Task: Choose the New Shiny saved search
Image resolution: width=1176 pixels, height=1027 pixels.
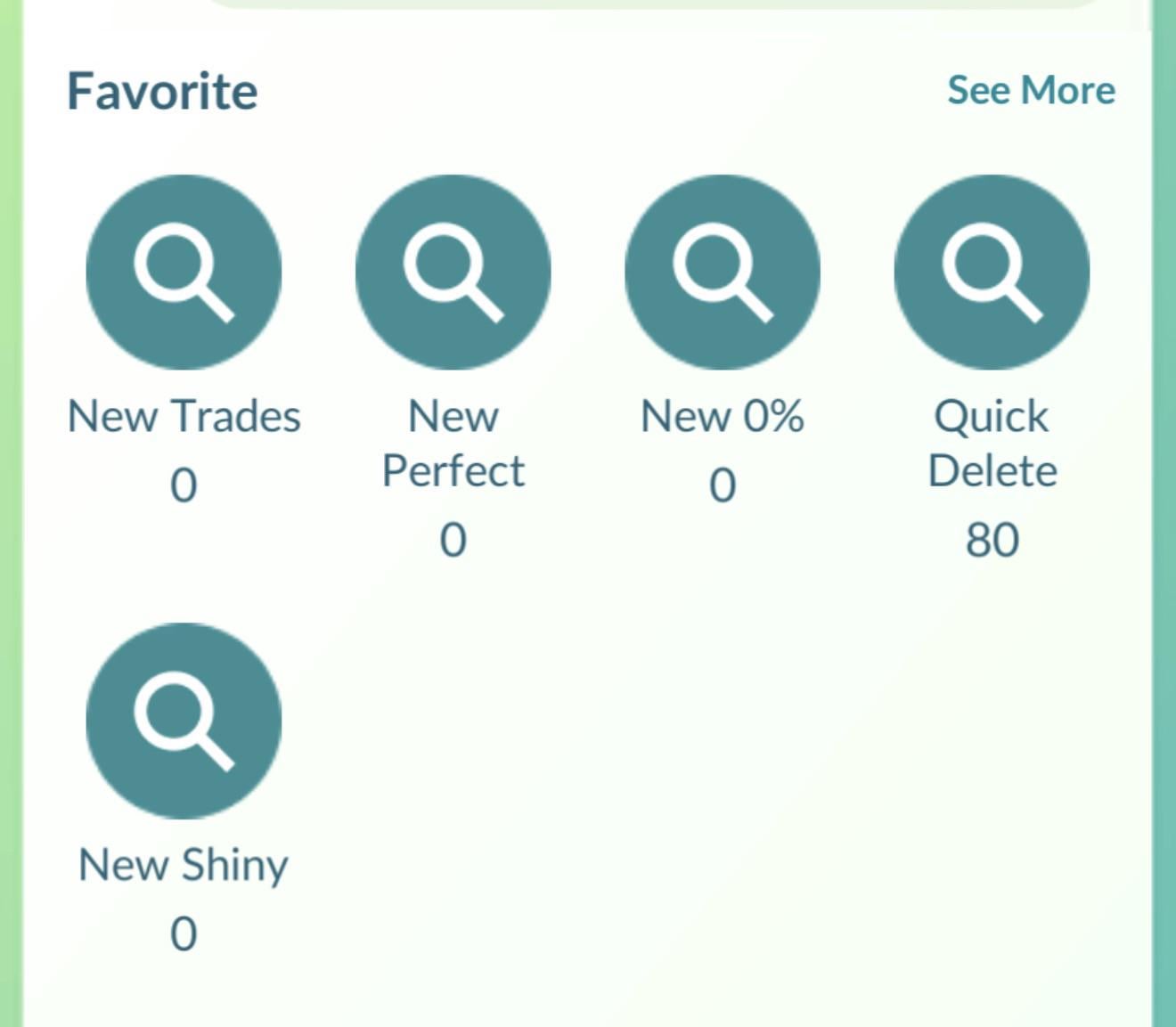Action: pyautogui.click(x=184, y=720)
